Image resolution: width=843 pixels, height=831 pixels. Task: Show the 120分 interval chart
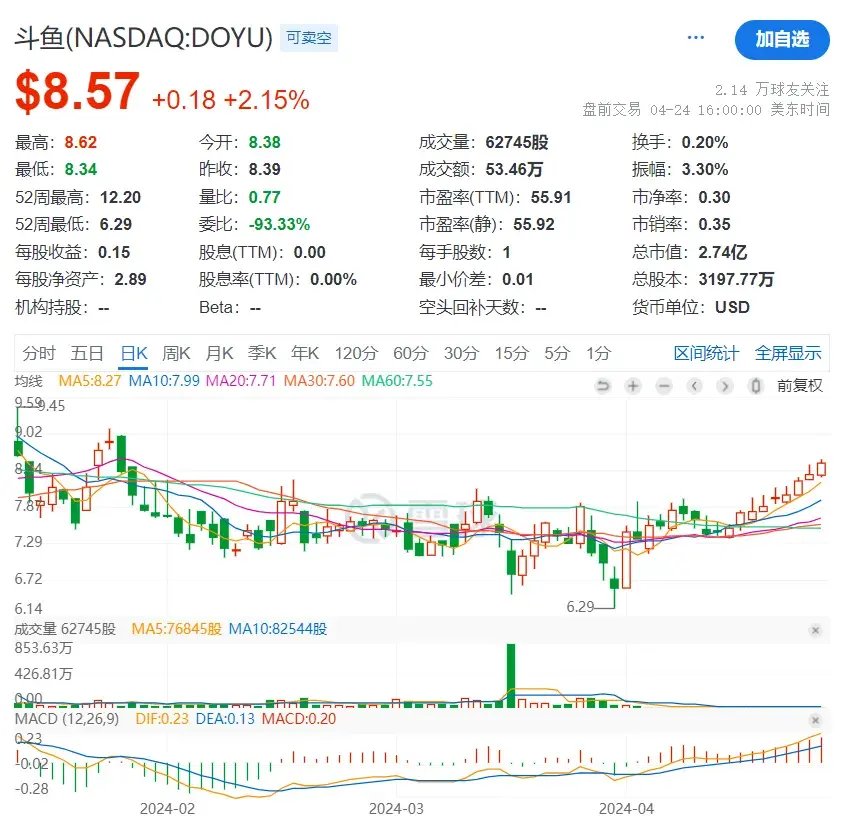[x=356, y=353]
